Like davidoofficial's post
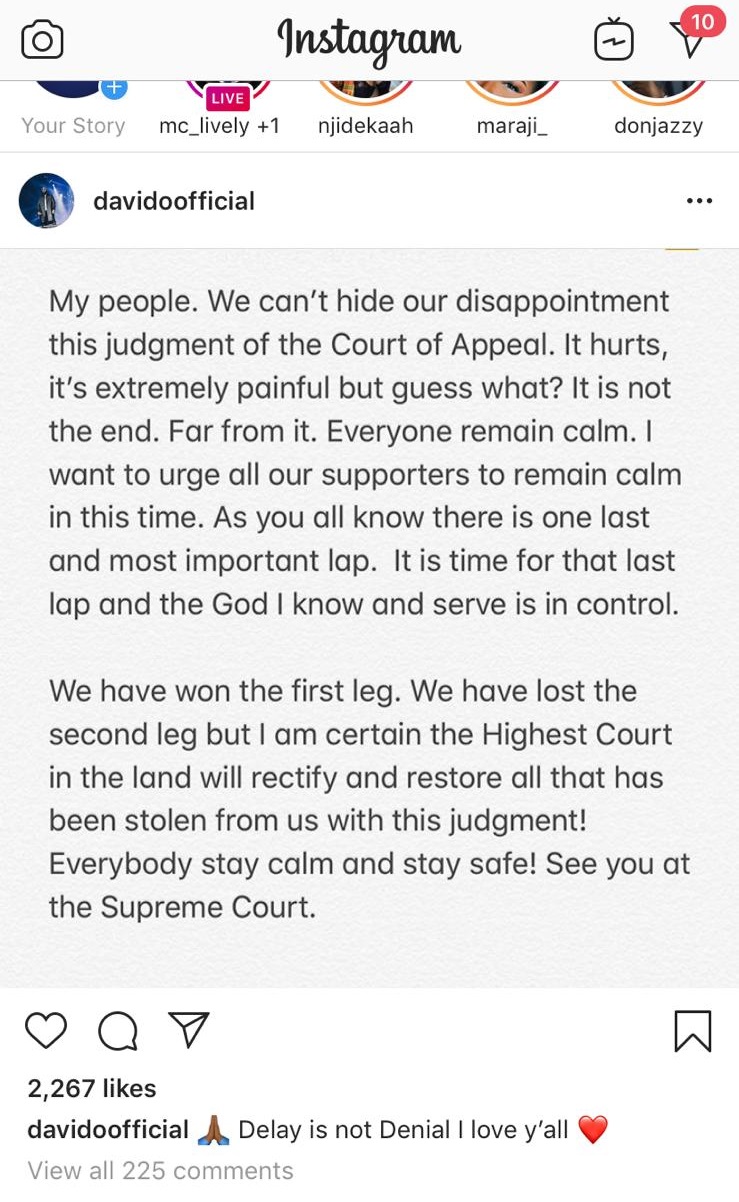The image size is (739, 1202). pos(46,1031)
